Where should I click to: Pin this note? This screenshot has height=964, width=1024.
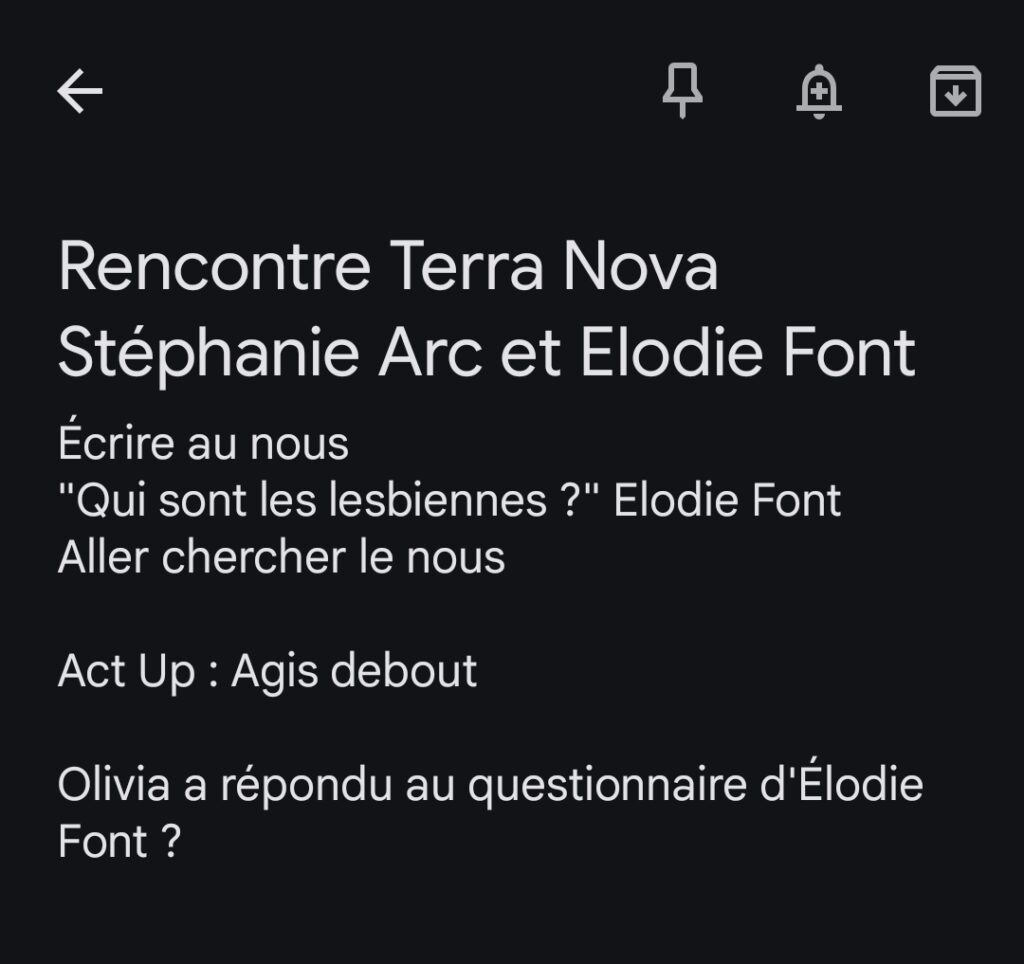(683, 92)
